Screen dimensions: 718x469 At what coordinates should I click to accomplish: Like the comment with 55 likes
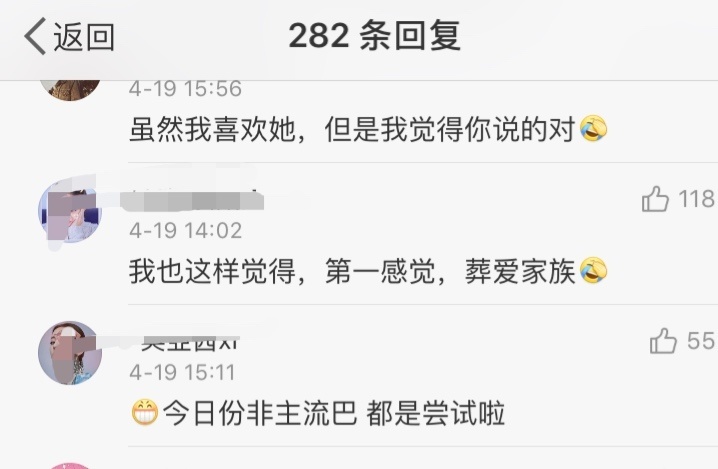tap(664, 342)
